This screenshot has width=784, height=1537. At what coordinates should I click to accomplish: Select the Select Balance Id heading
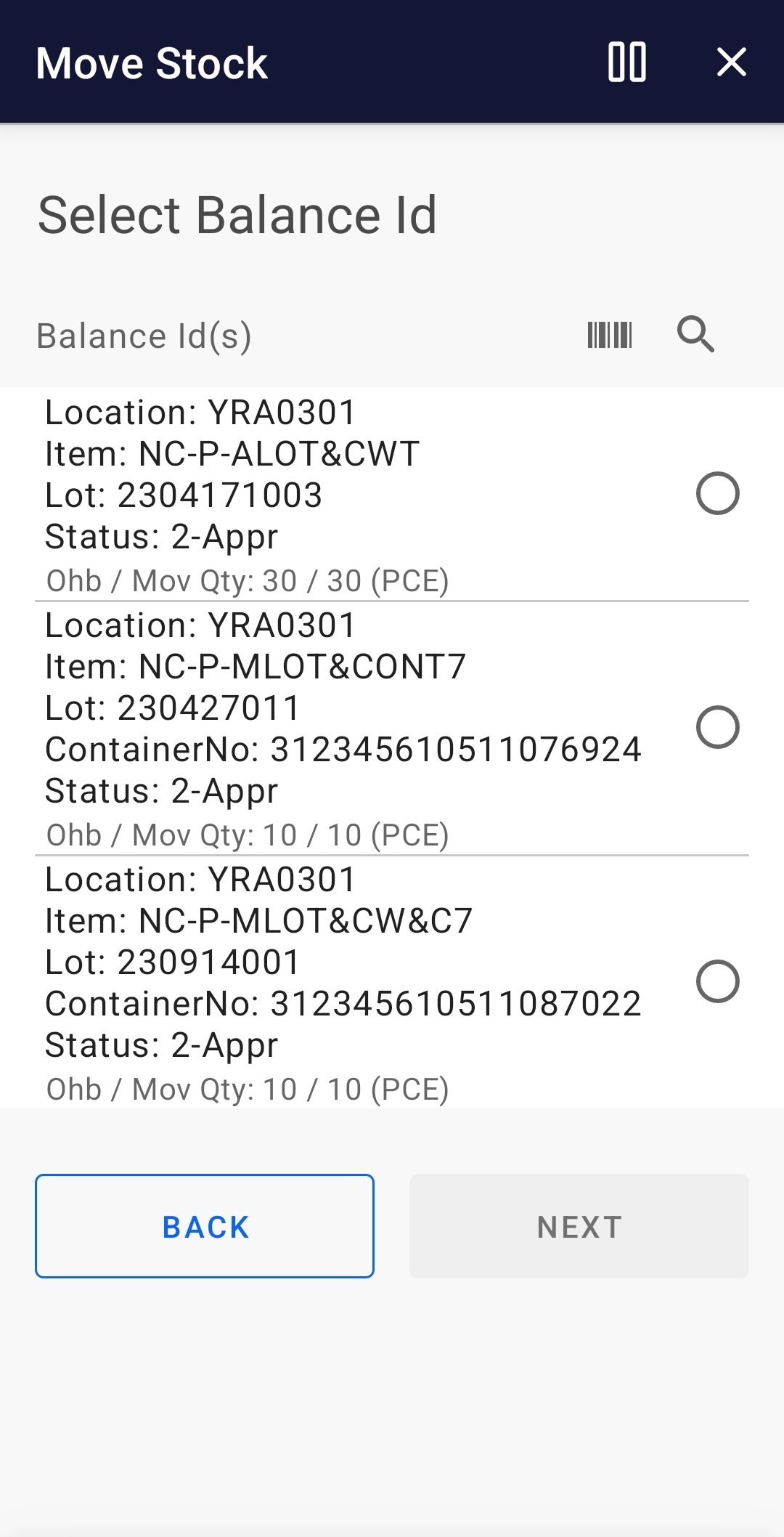point(237,214)
